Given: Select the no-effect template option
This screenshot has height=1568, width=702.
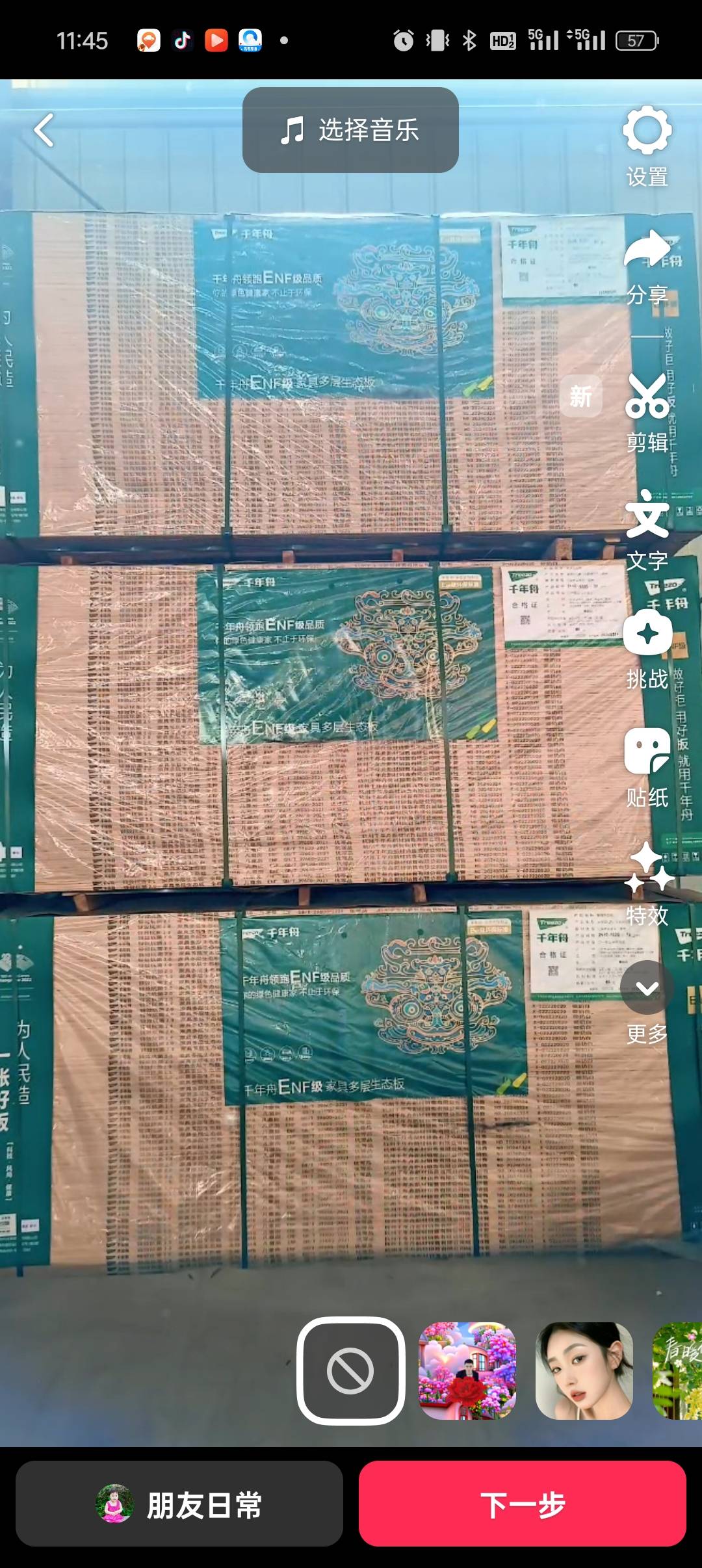Looking at the screenshot, I should pos(350,1371).
